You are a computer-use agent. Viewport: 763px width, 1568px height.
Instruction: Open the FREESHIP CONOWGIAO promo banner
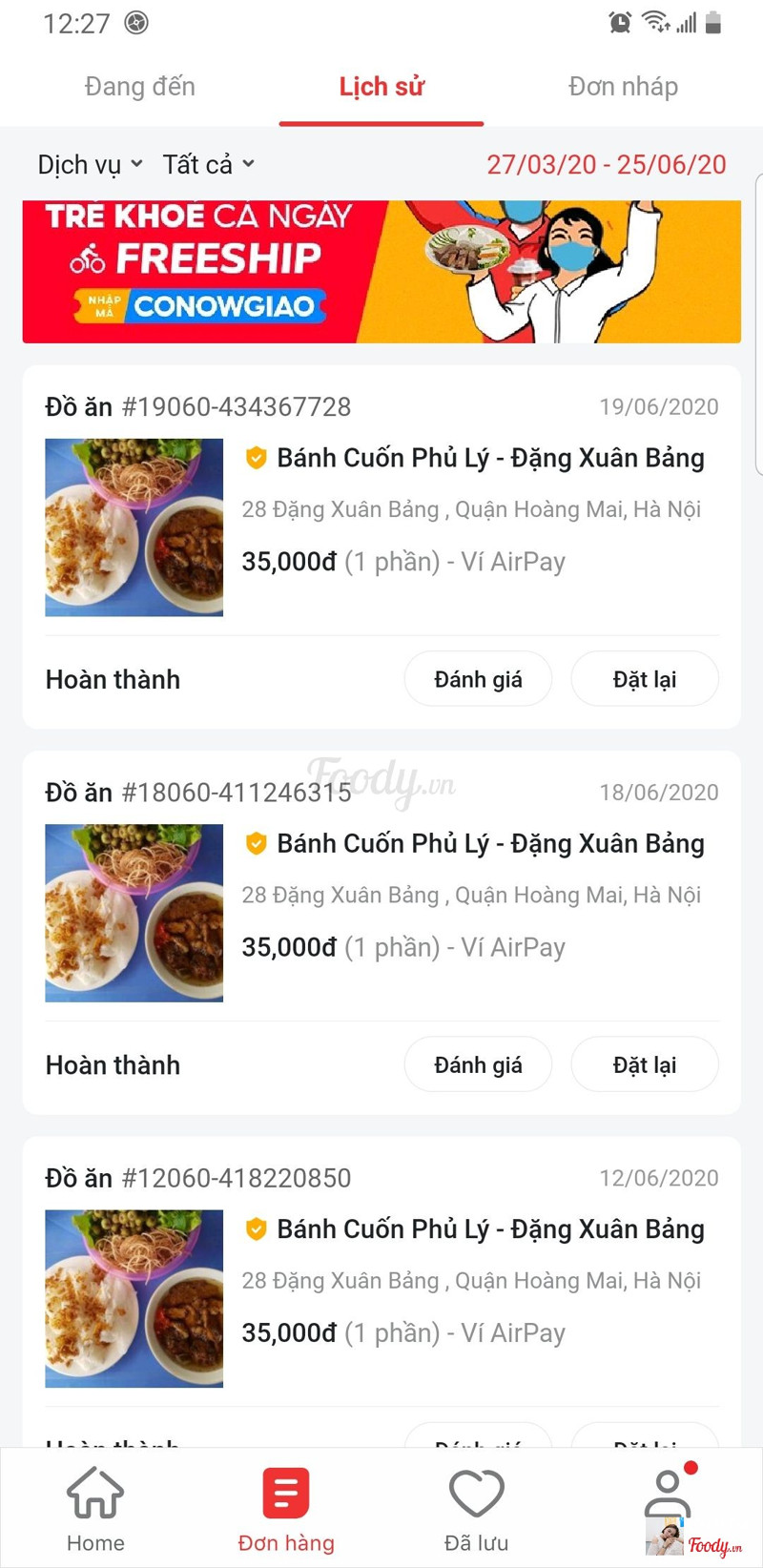[381, 271]
